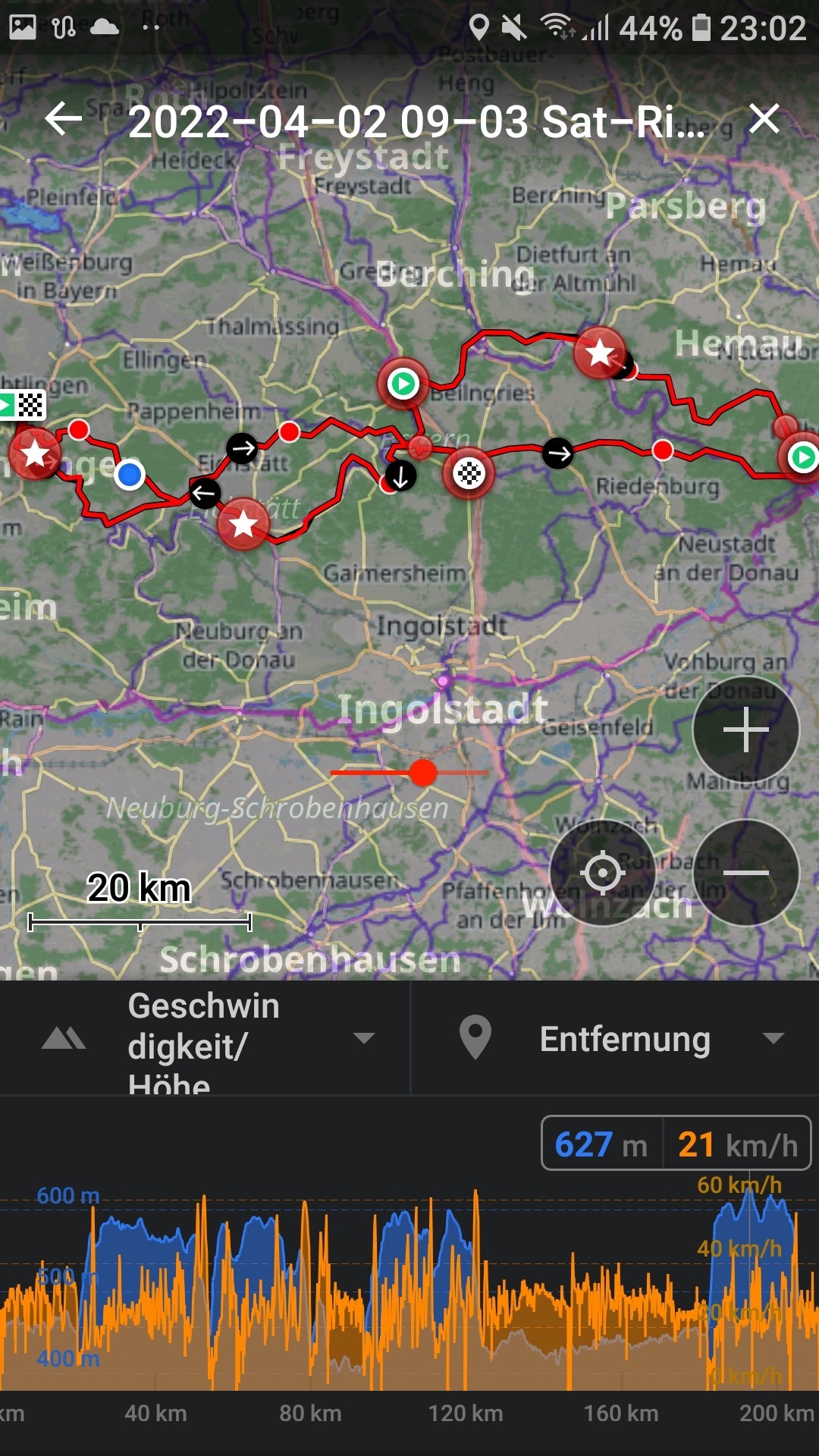
Task: Zoom in on the map
Action: pyautogui.click(x=745, y=730)
